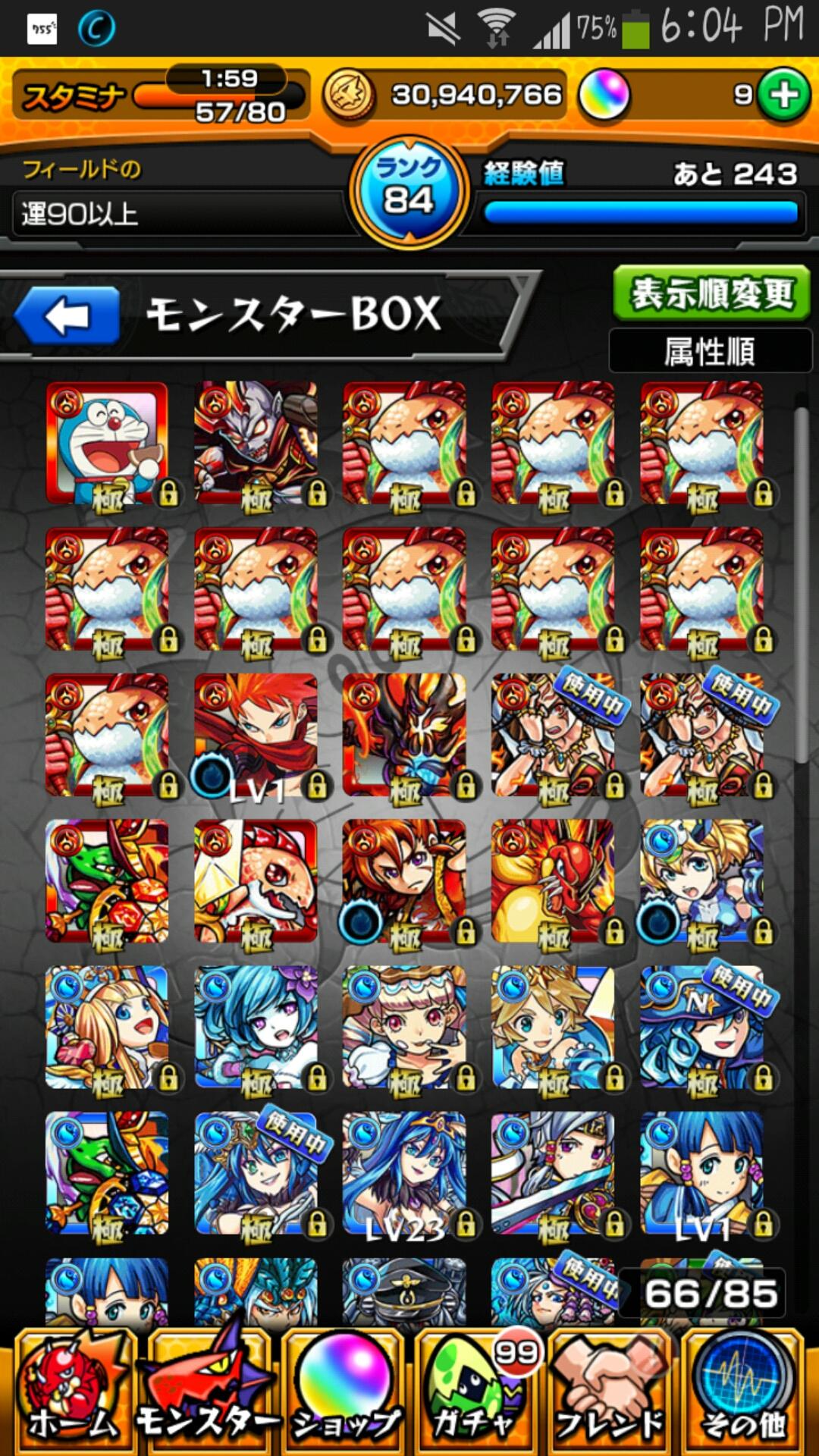Open the red dragon monster tile
The height and width of the screenshot is (1456, 819).
(x=553, y=881)
